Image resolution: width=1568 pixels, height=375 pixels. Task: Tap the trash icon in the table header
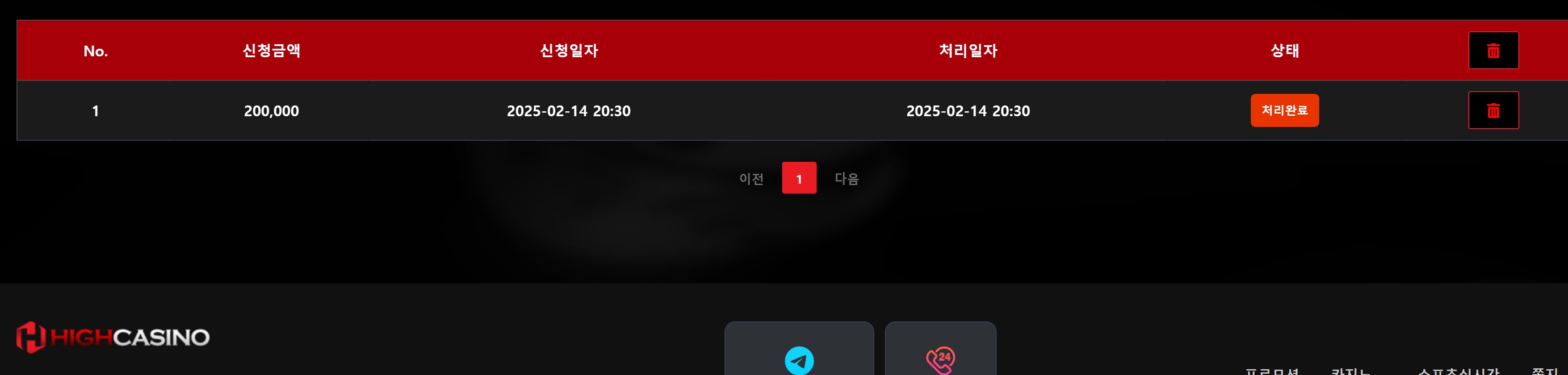pyautogui.click(x=1493, y=51)
